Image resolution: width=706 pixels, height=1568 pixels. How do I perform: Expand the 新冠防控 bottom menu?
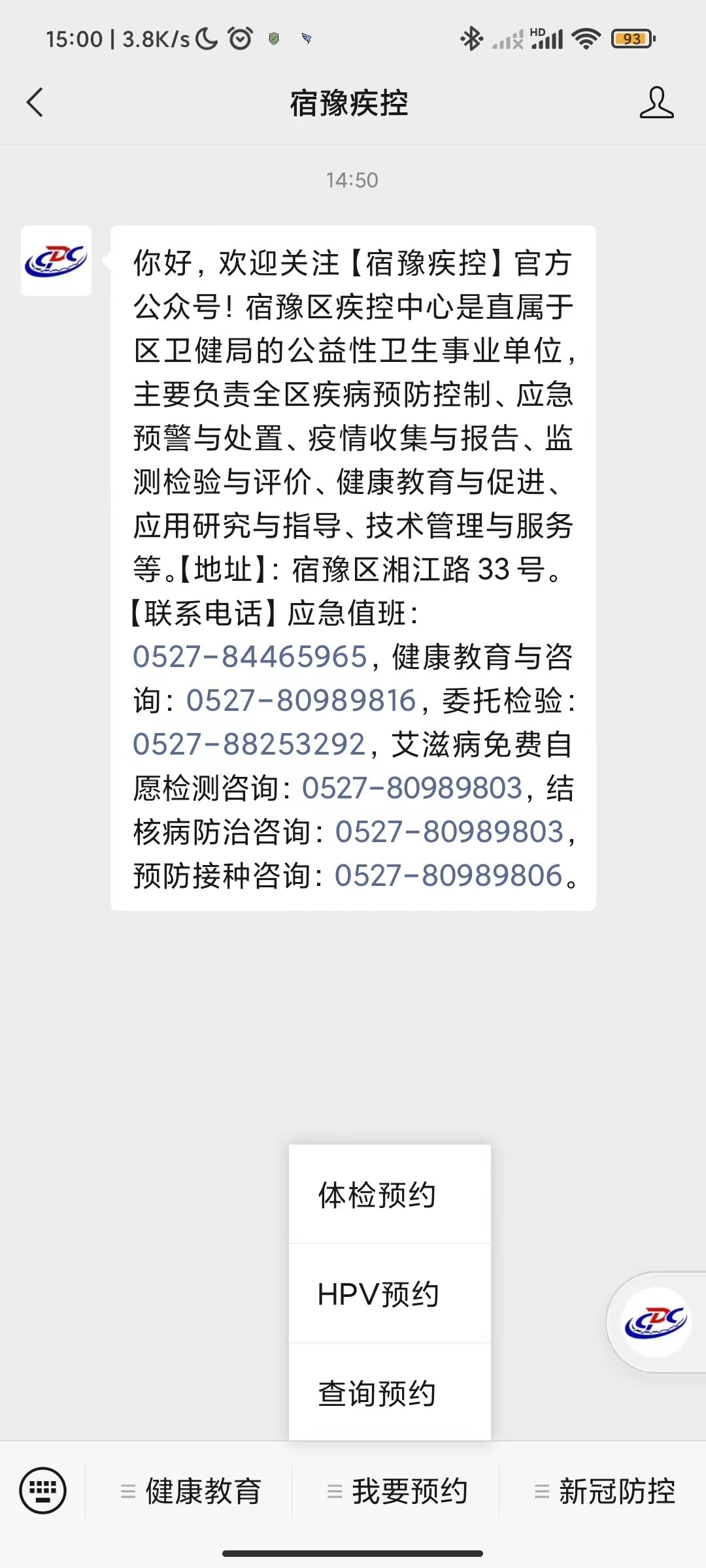point(604,1492)
